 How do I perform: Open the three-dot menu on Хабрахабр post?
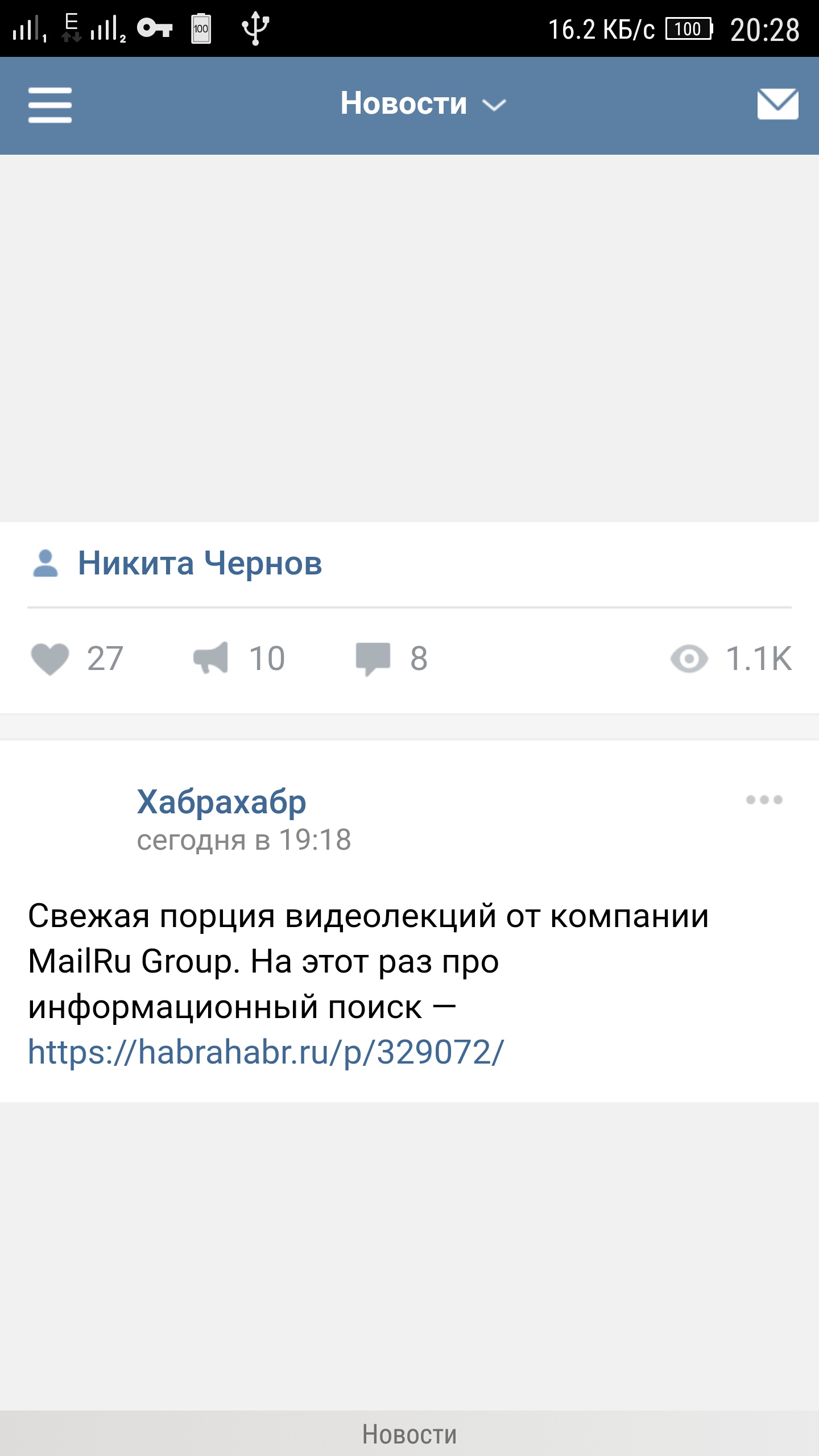pyautogui.click(x=764, y=800)
